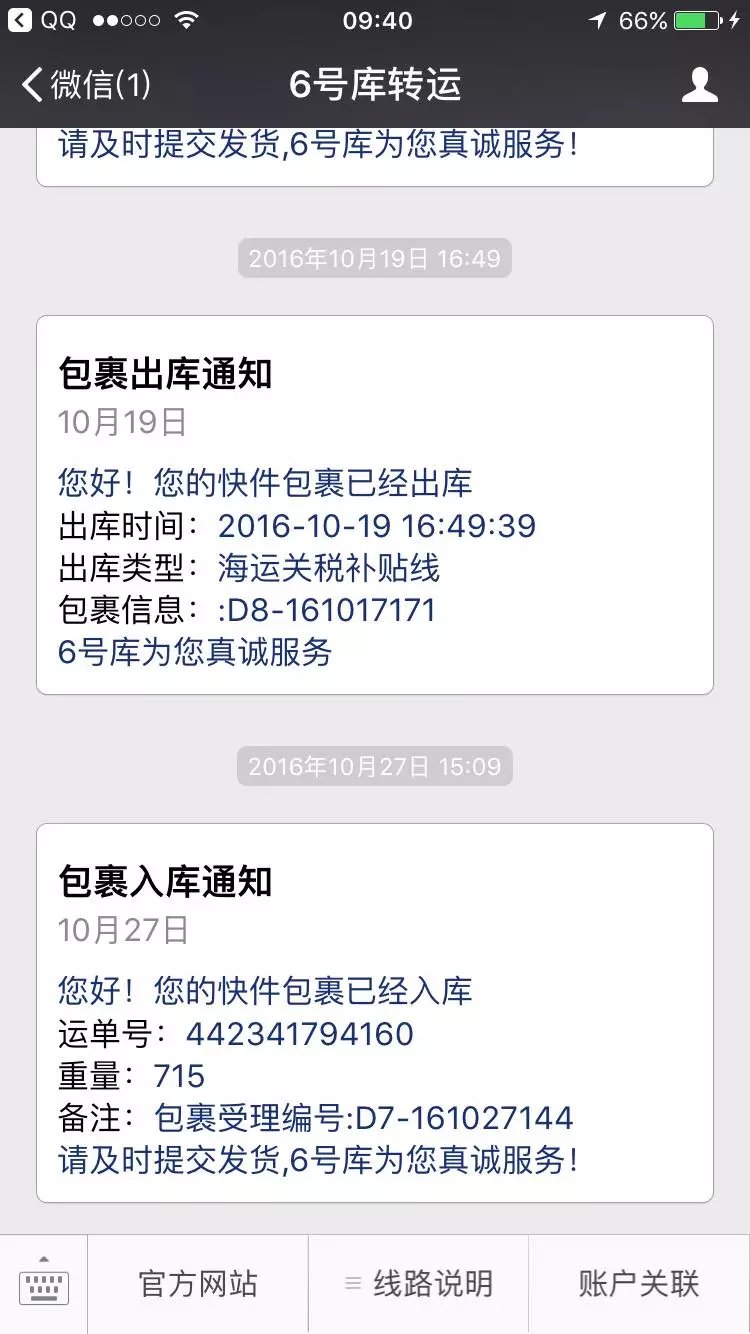This screenshot has width=750, height=1334.
Task: Switch to keyboard input mode
Action: coord(44,1284)
